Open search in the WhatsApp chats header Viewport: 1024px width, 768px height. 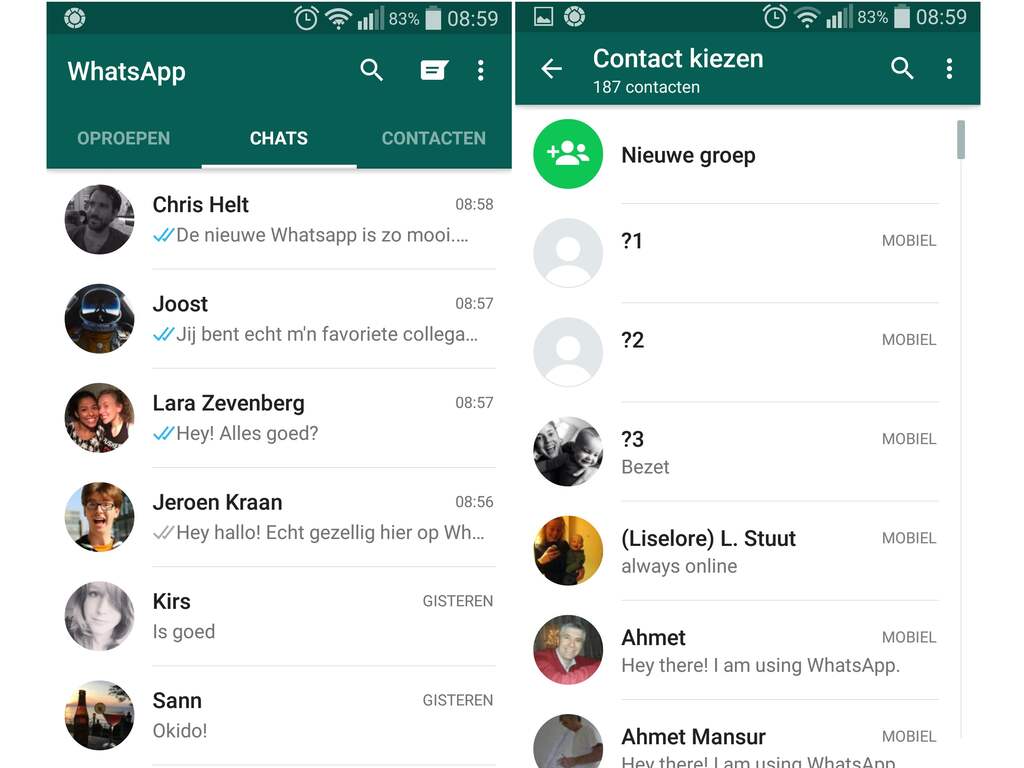371,70
